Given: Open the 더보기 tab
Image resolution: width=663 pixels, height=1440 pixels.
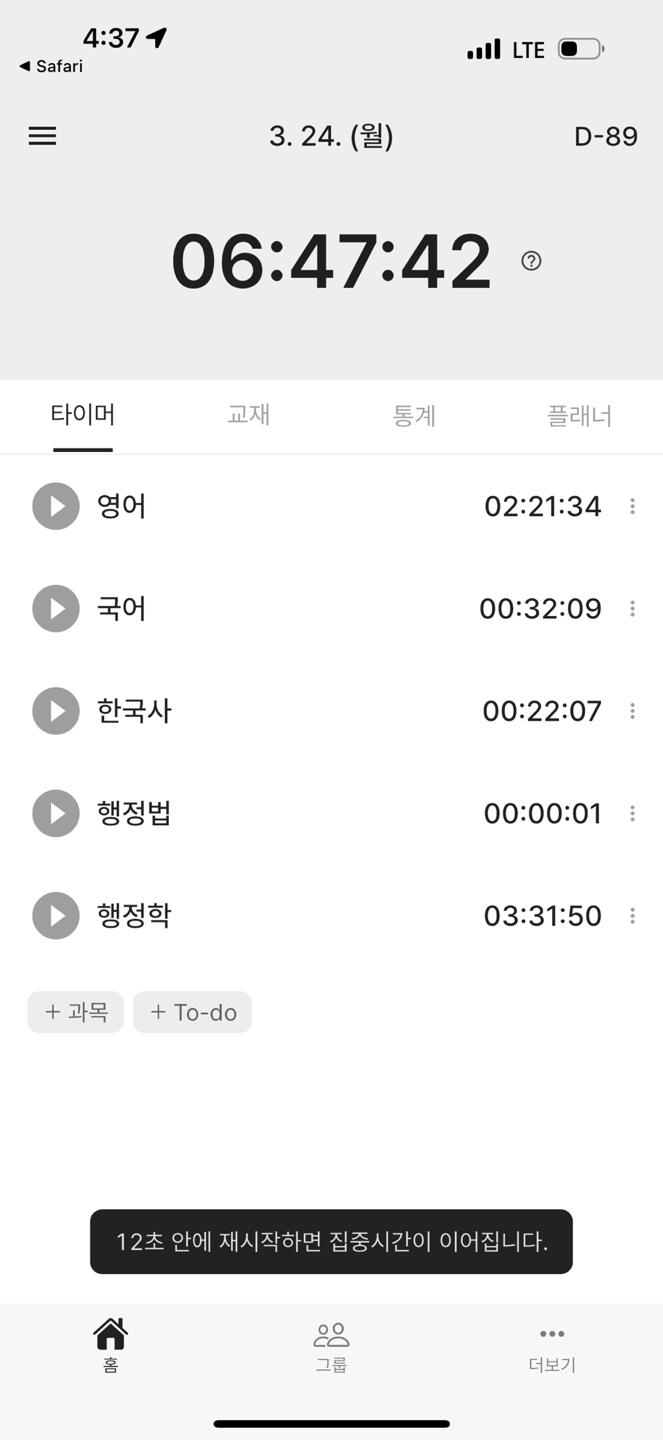Looking at the screenshot, I should [552, 1346].
